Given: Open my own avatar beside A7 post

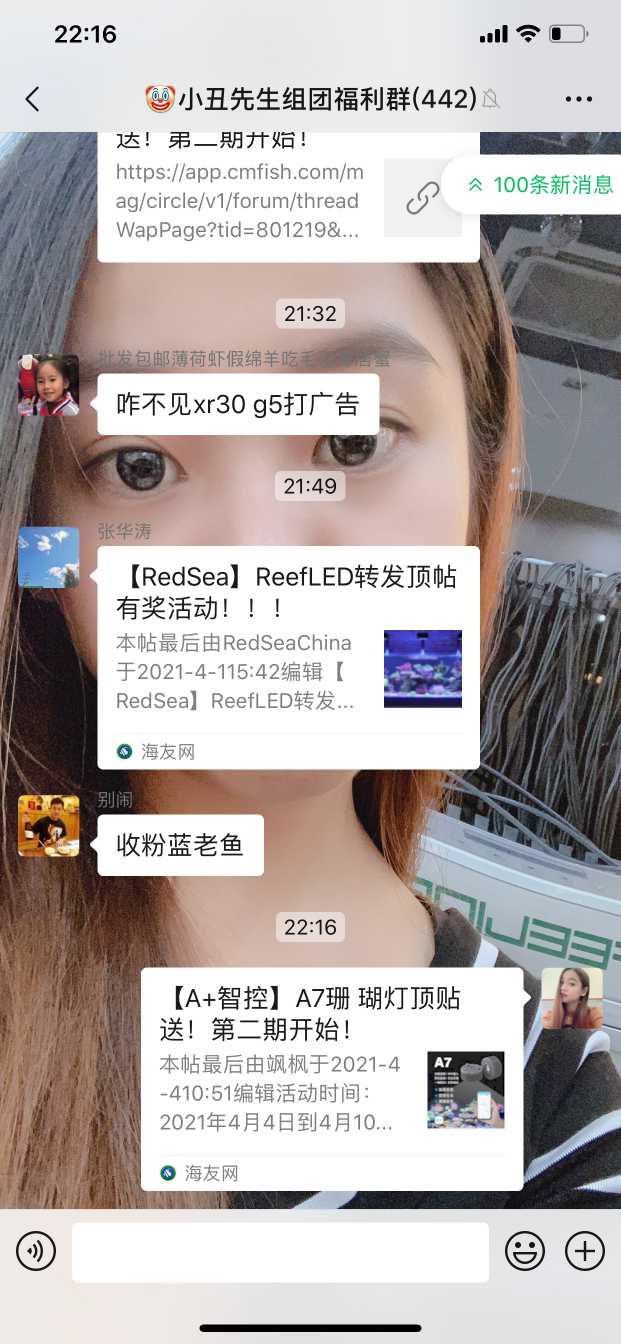Looking at the screenshot, I should point(572,998).
